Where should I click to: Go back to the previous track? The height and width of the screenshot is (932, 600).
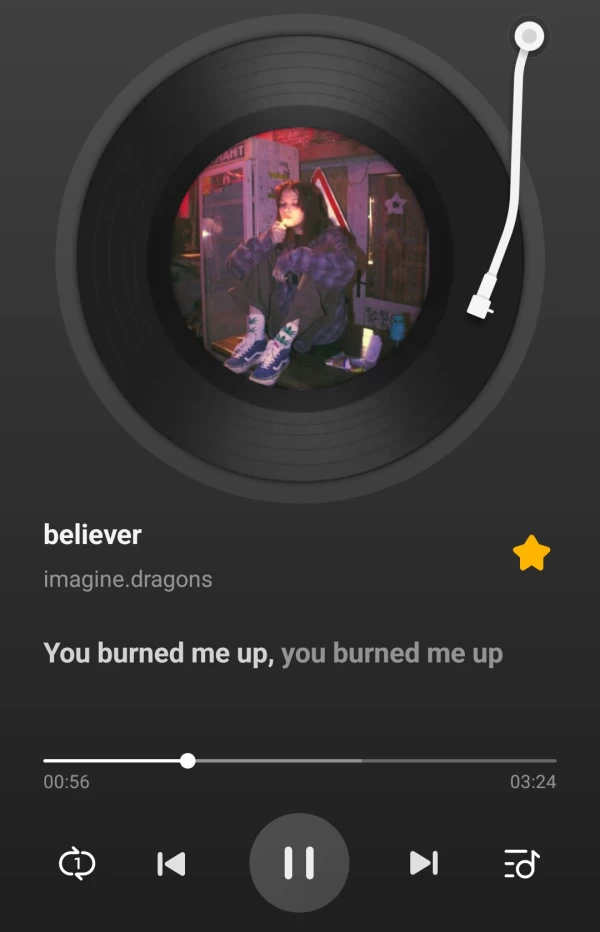pyautogui.click(x=172, y=863)
